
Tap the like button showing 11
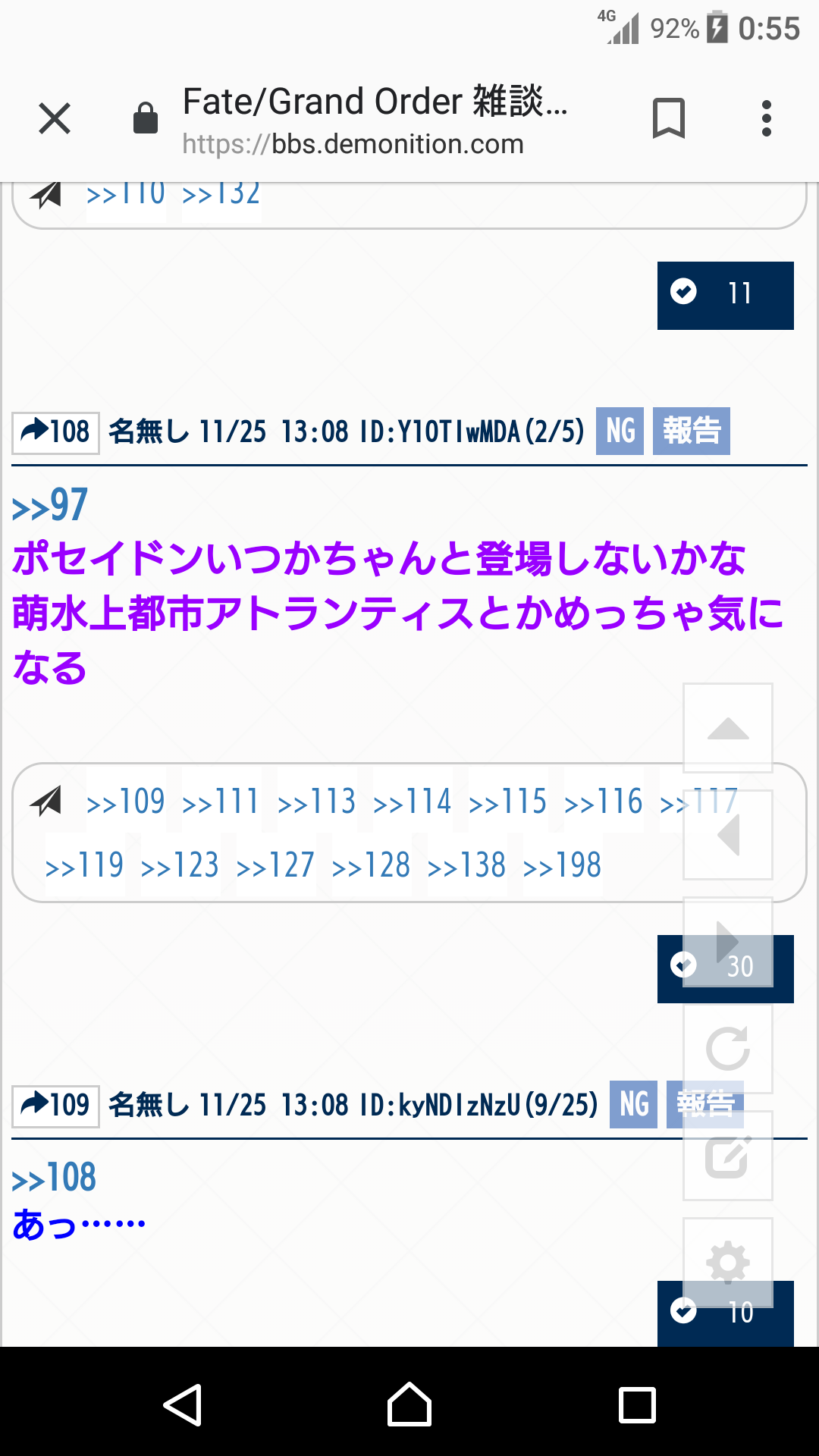(x=725, y=295)
